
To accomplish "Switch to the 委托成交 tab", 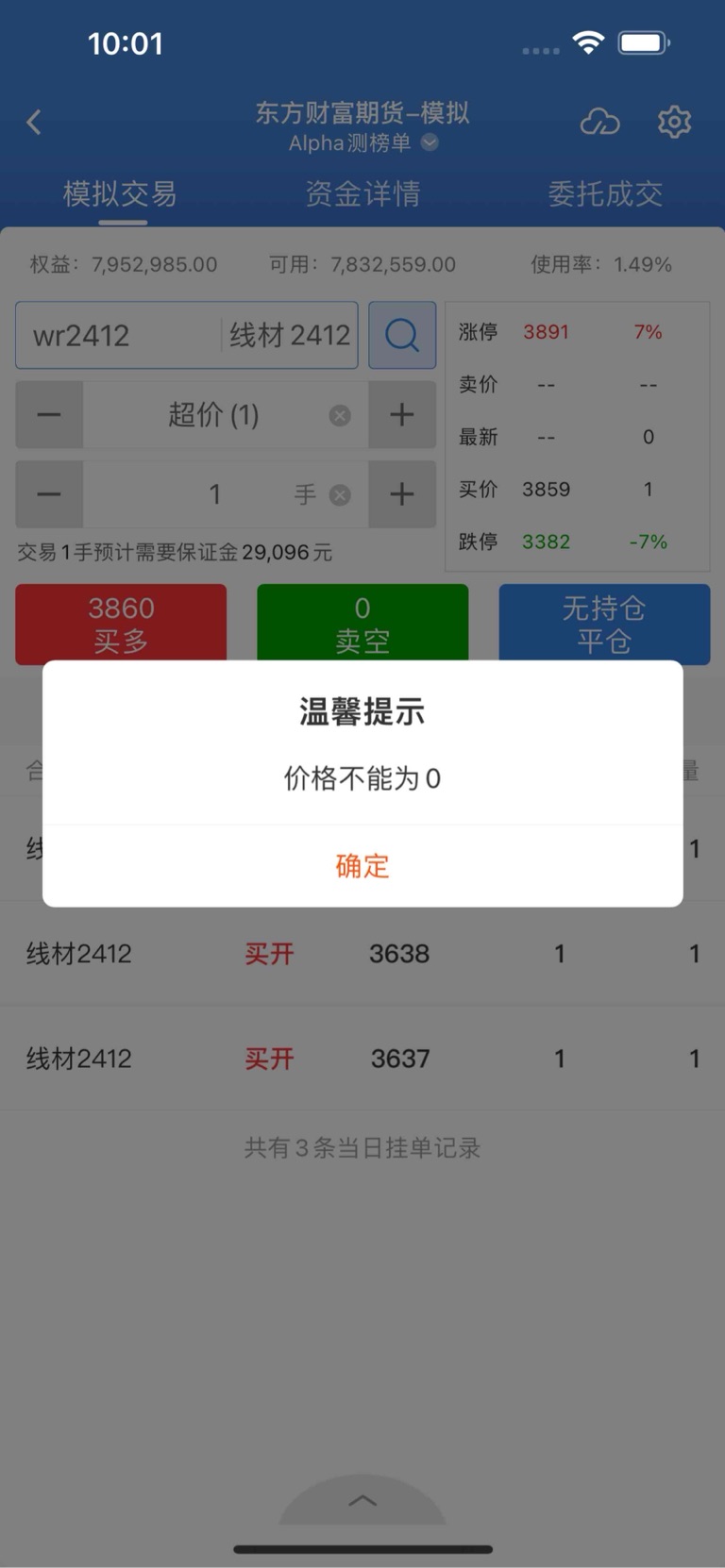I will pyautogui.click(x=605, y=193).
